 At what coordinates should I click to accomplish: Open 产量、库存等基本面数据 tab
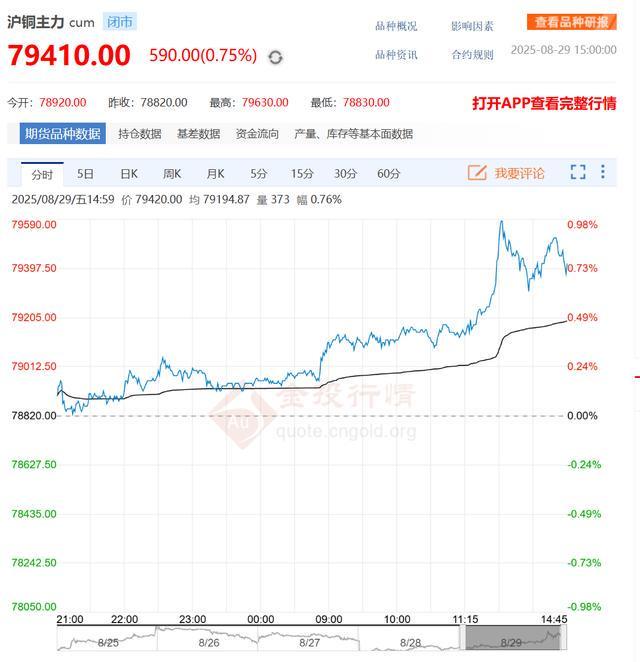pos(353,134)
